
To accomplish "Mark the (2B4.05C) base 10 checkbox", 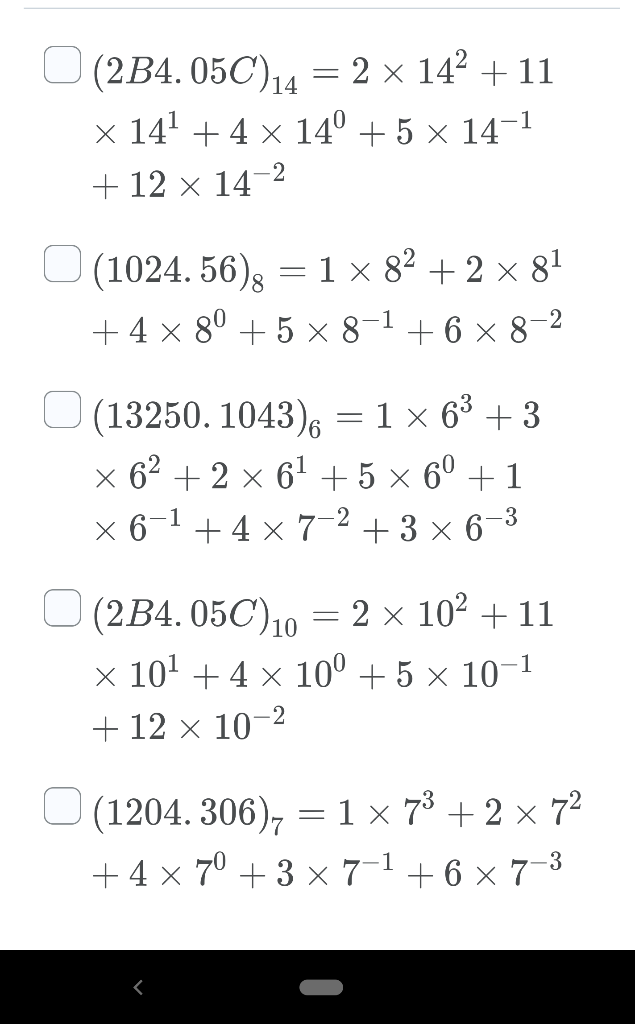I will [x=63, y=608].
